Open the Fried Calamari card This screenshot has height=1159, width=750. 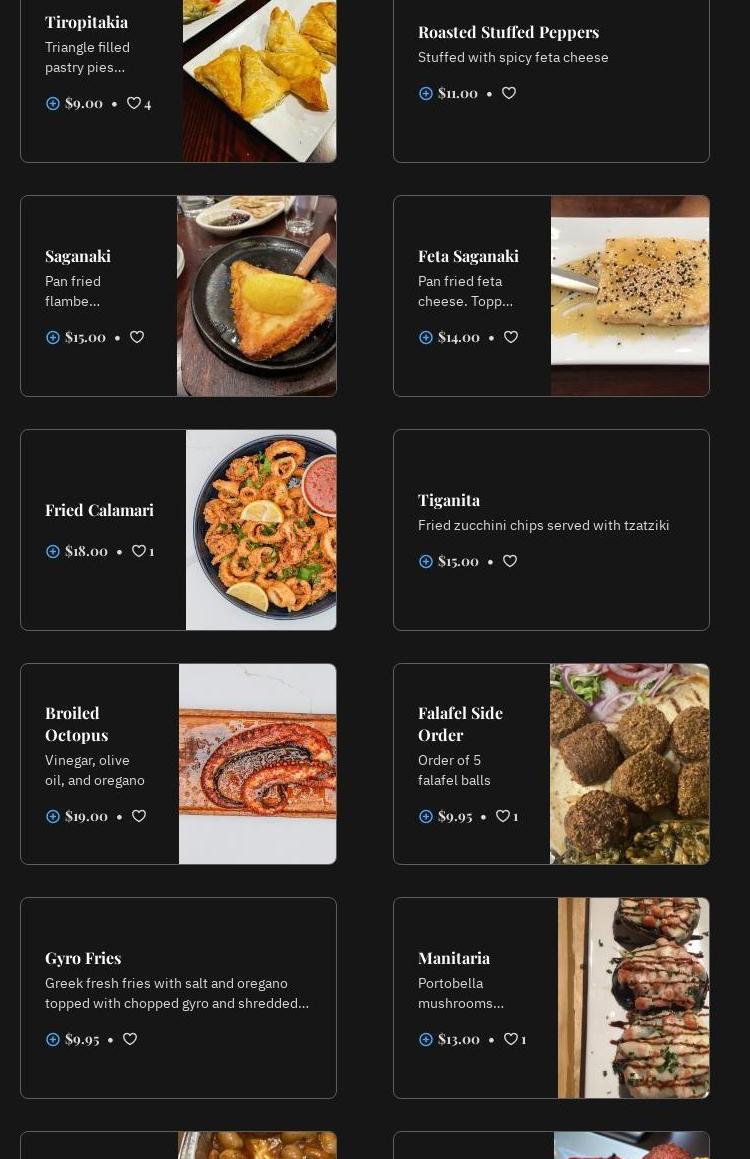click(x=99, y=510)
